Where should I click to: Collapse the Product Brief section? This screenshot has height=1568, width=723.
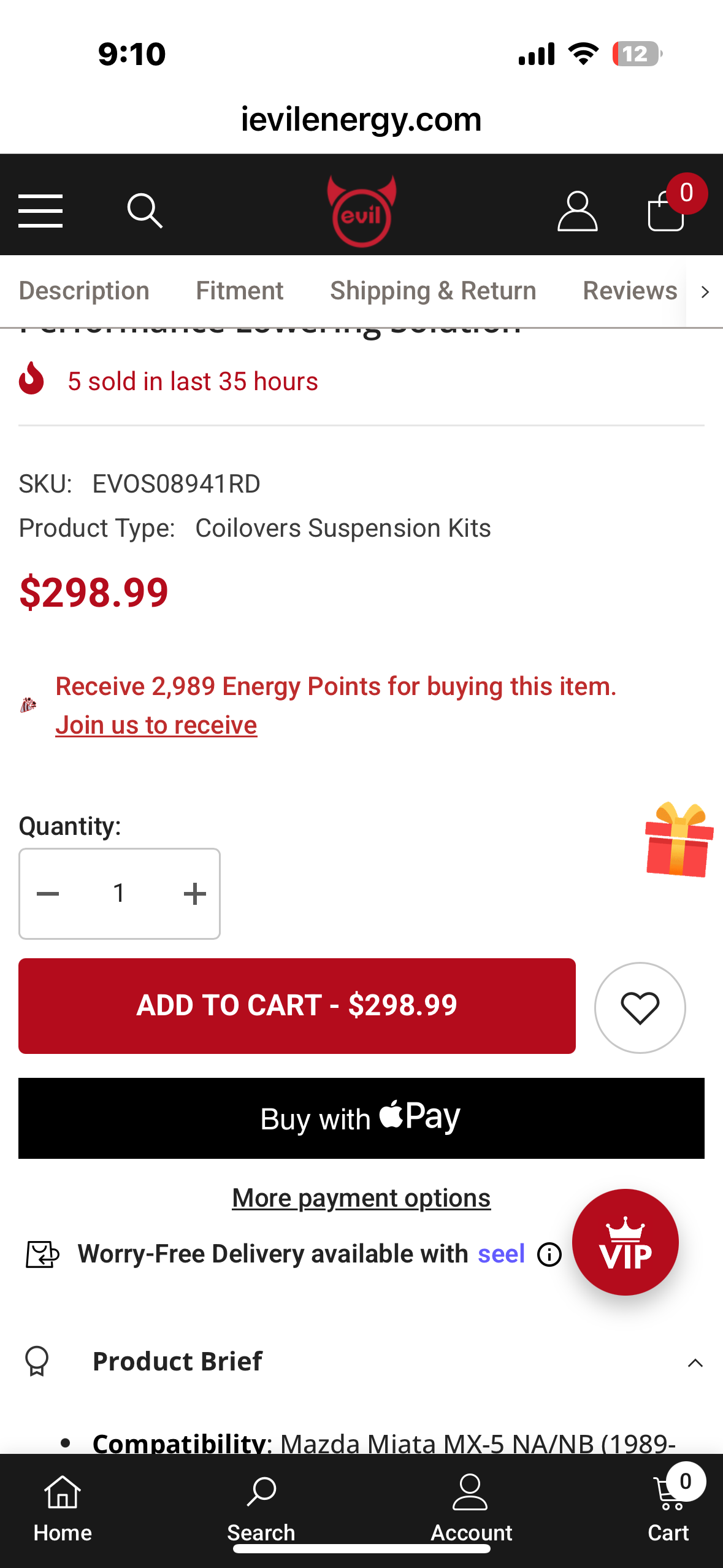click(x=695, y=1363)
